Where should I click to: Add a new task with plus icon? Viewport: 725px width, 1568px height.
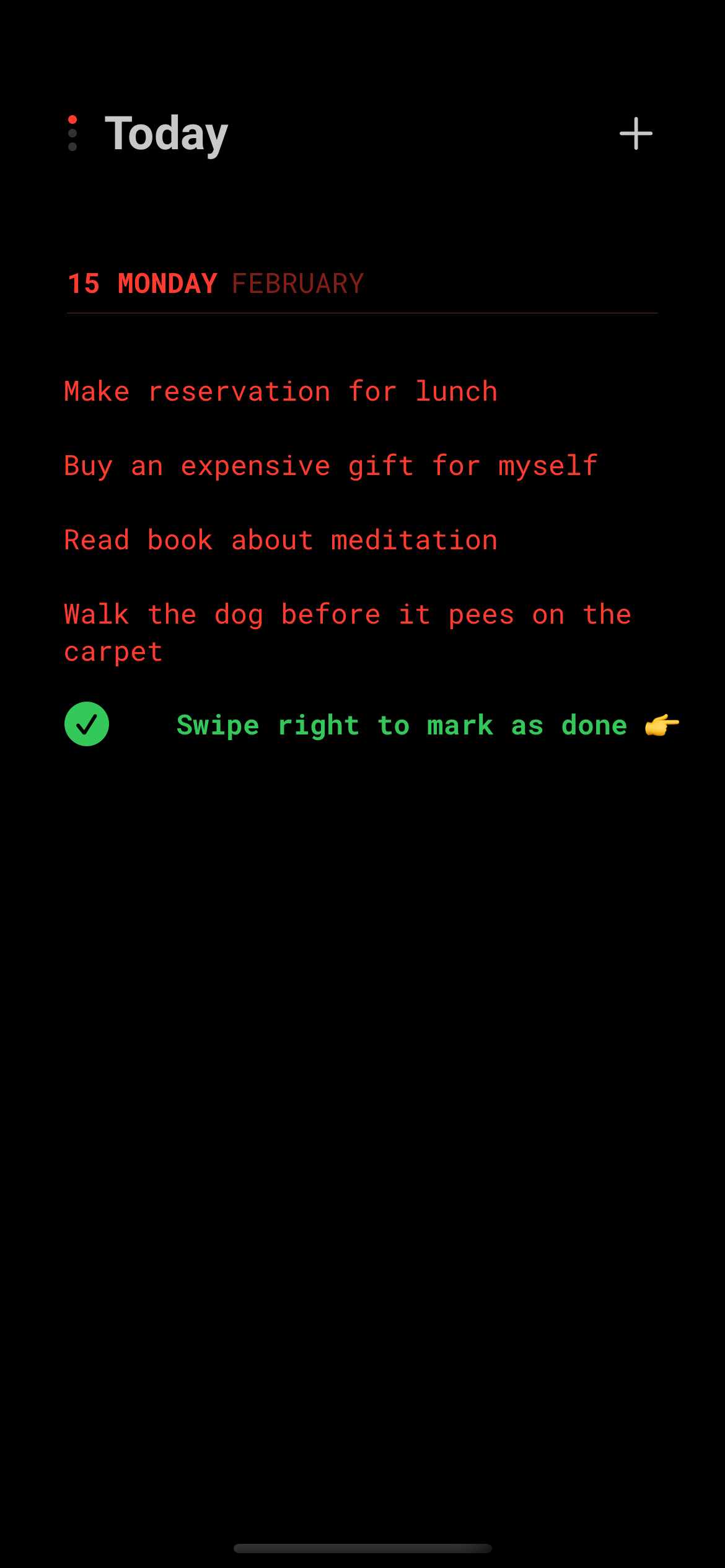[636, 133]
